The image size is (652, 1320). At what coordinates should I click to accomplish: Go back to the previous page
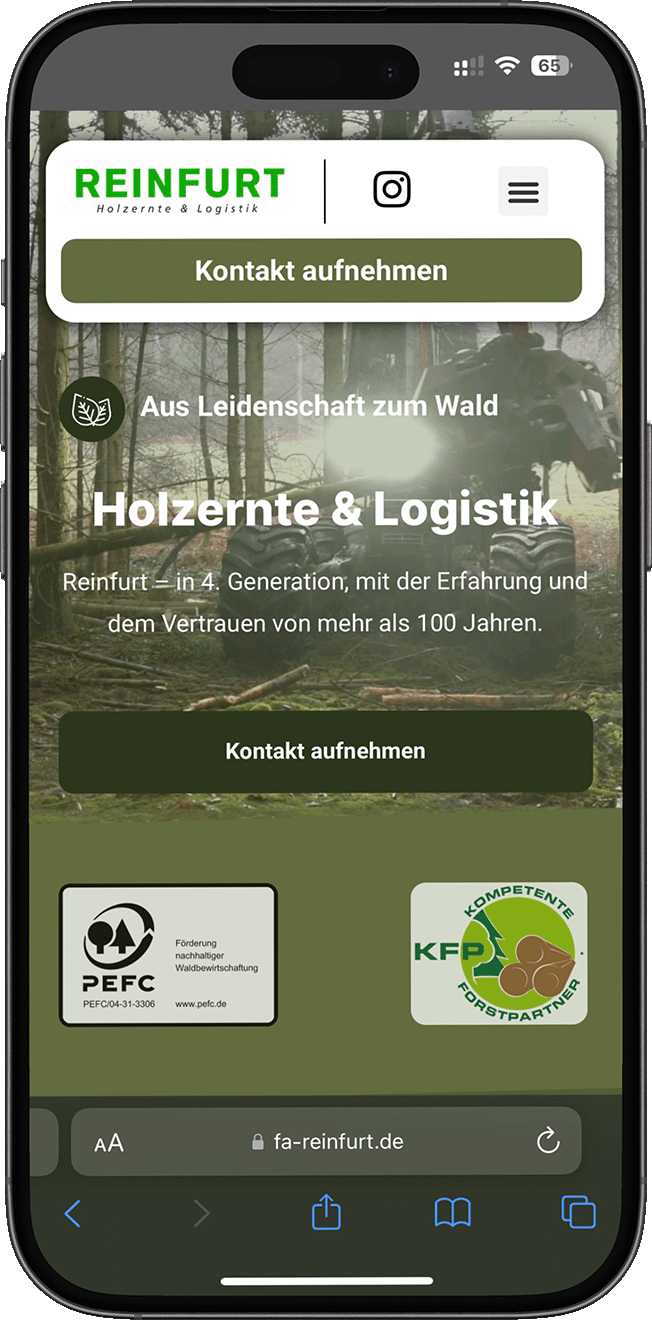(x=72, y=1213)
